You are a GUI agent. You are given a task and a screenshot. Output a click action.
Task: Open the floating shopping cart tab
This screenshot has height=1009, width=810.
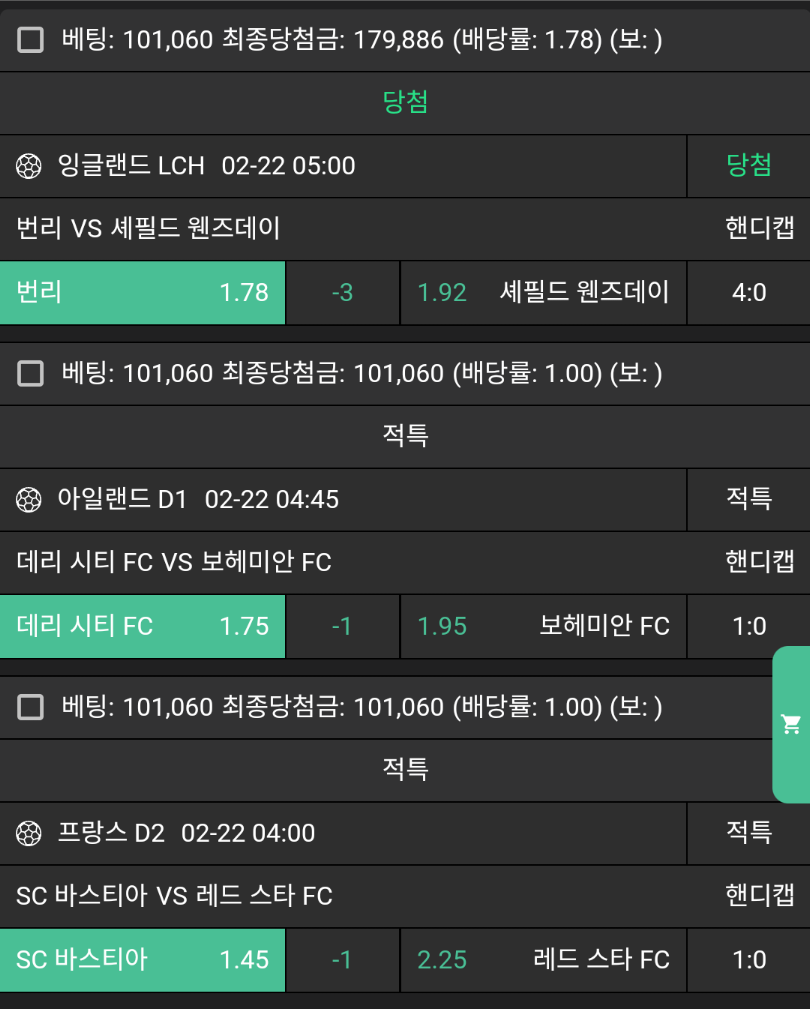click(x=791, y=724)
